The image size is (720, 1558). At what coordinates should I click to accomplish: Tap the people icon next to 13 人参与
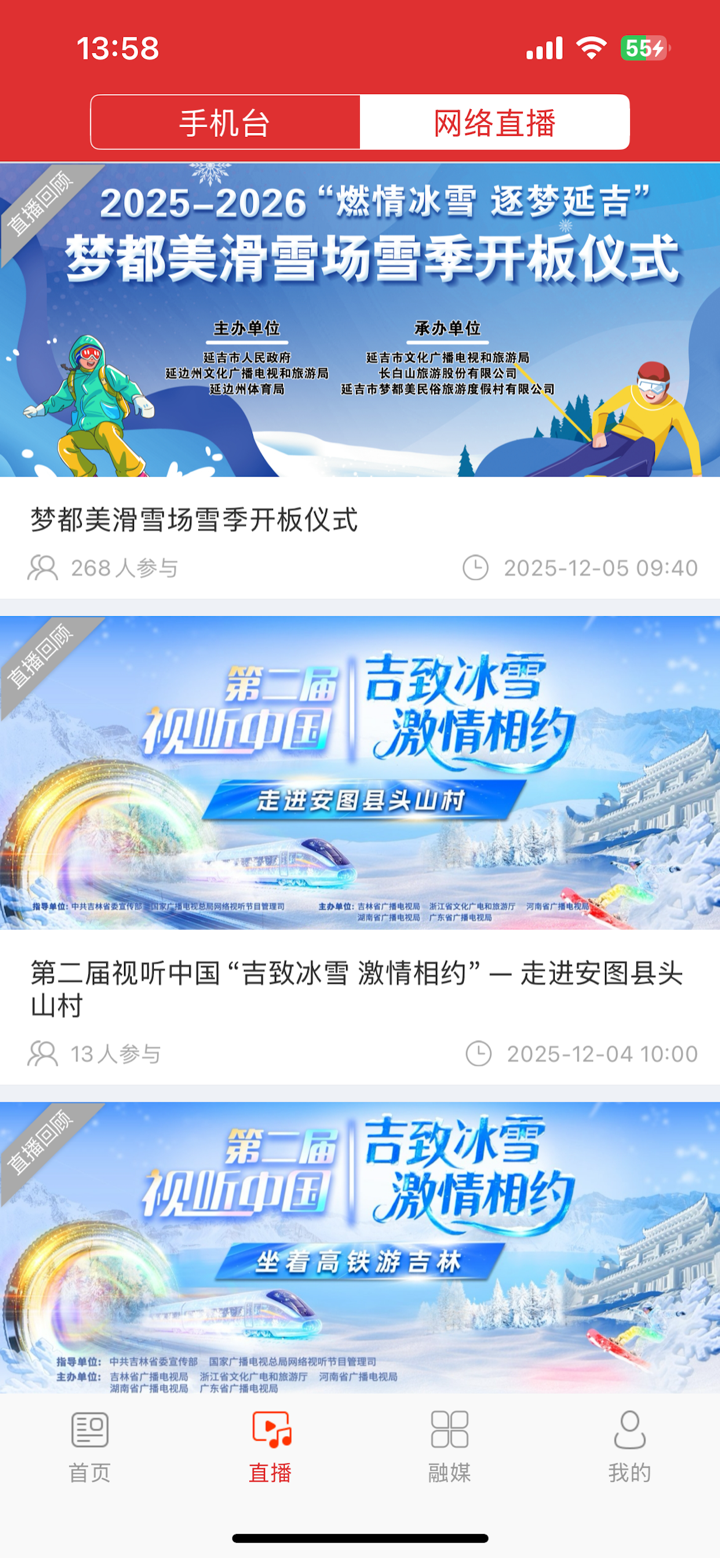(41, 1054)
